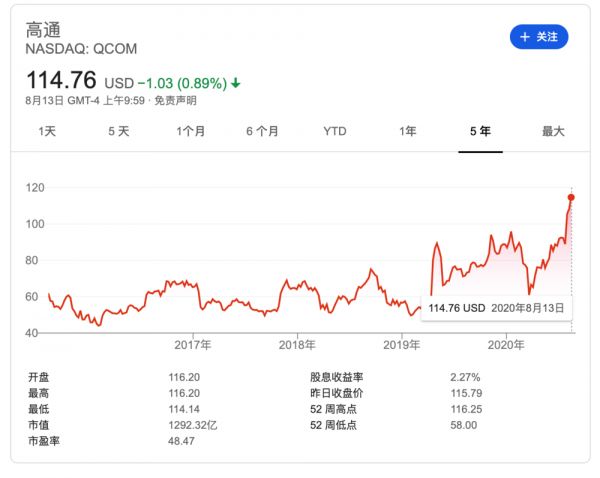Viewport: 600px width, 478px height.
Task: View the 1年 price chart
Action: pyautogui.click(x=407, y=131)
